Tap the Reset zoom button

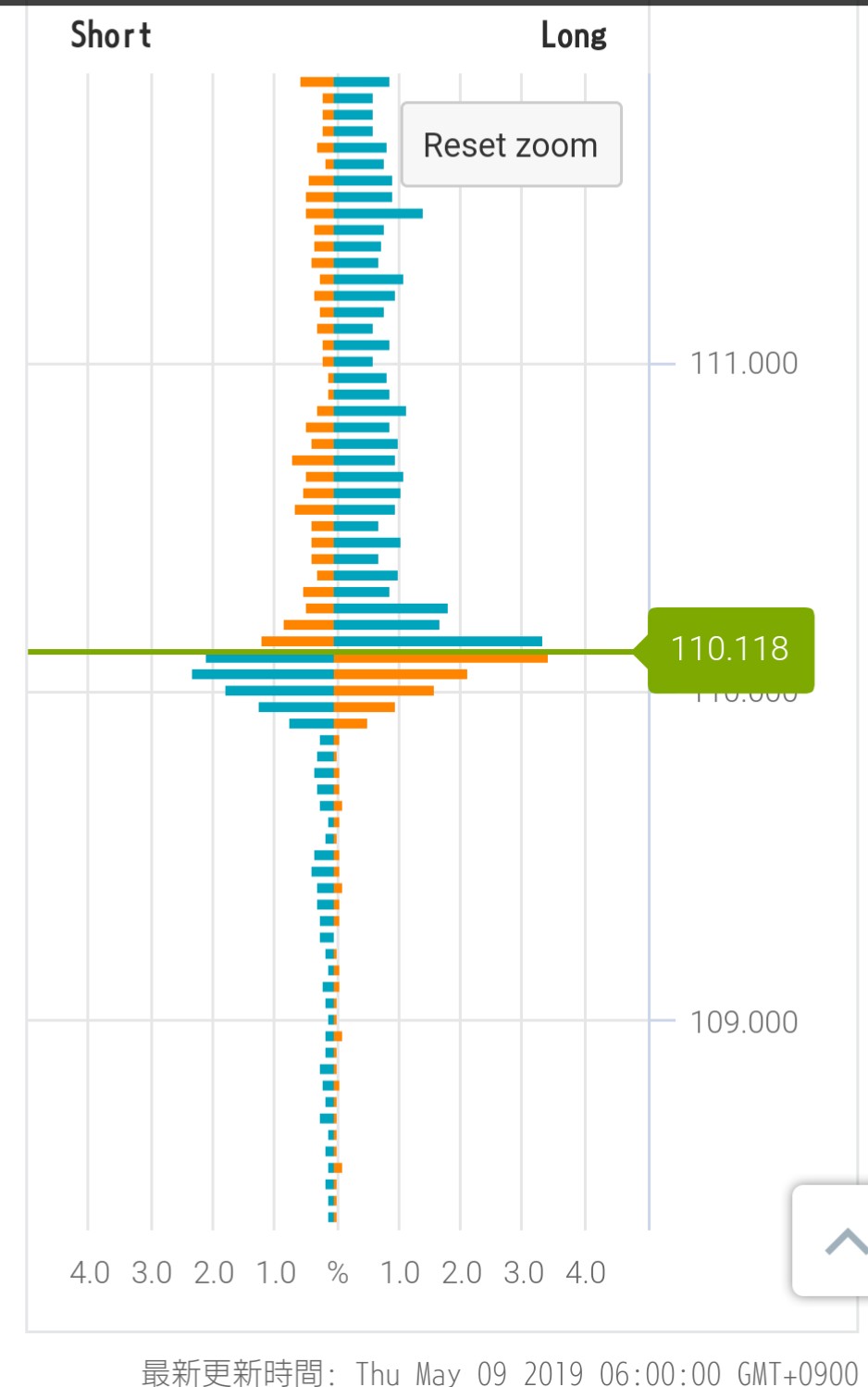511,145
